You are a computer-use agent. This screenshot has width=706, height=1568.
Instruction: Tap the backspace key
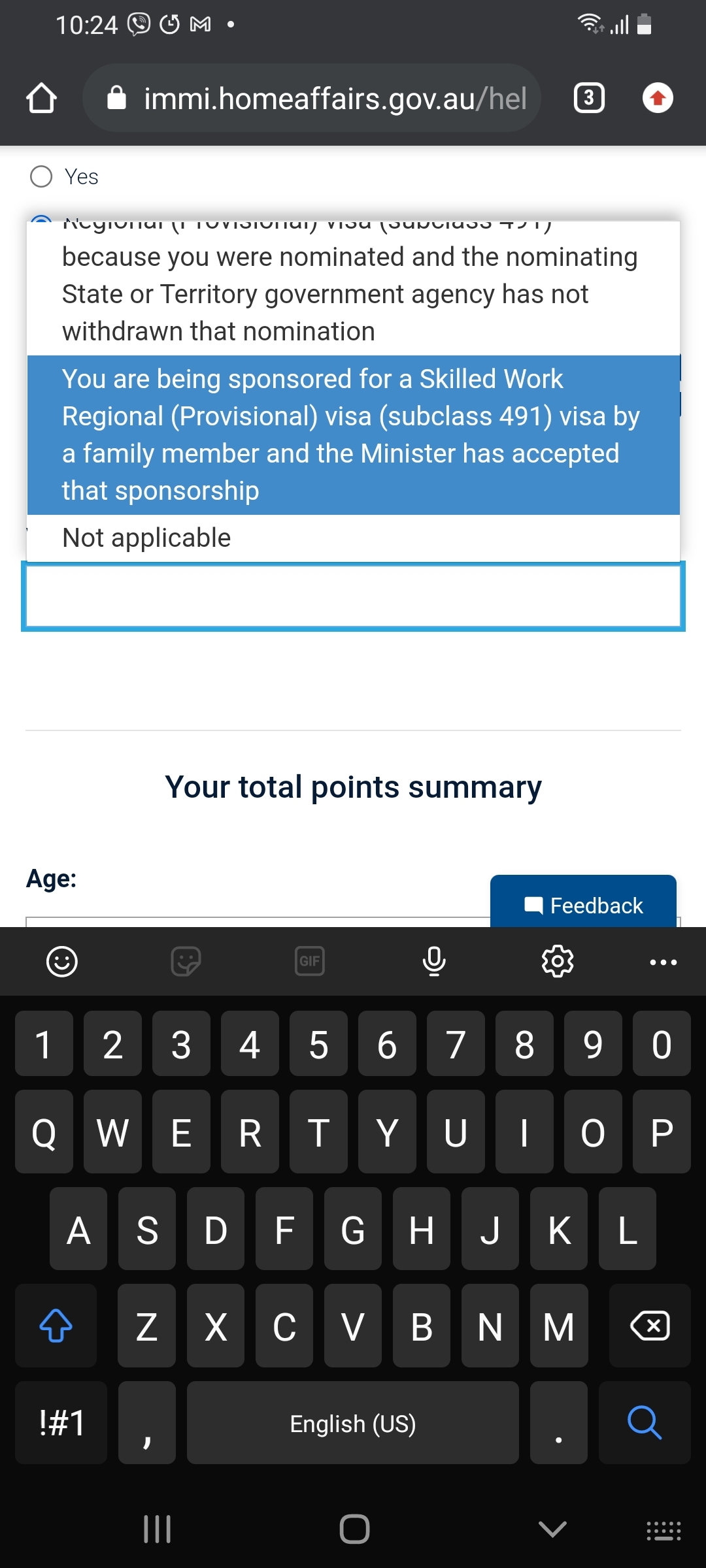tap(649, 1326)
